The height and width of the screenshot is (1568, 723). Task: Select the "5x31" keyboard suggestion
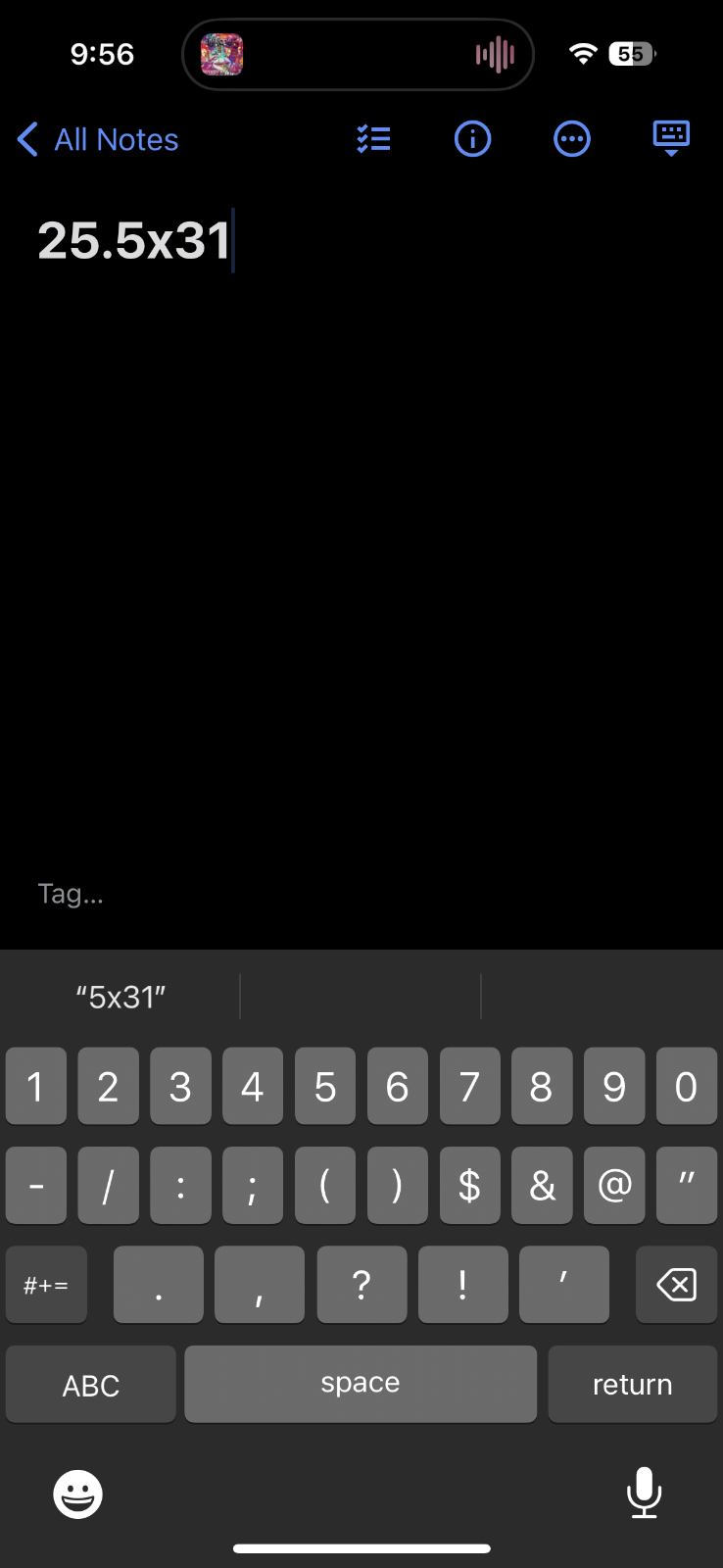tap(120, 998)
